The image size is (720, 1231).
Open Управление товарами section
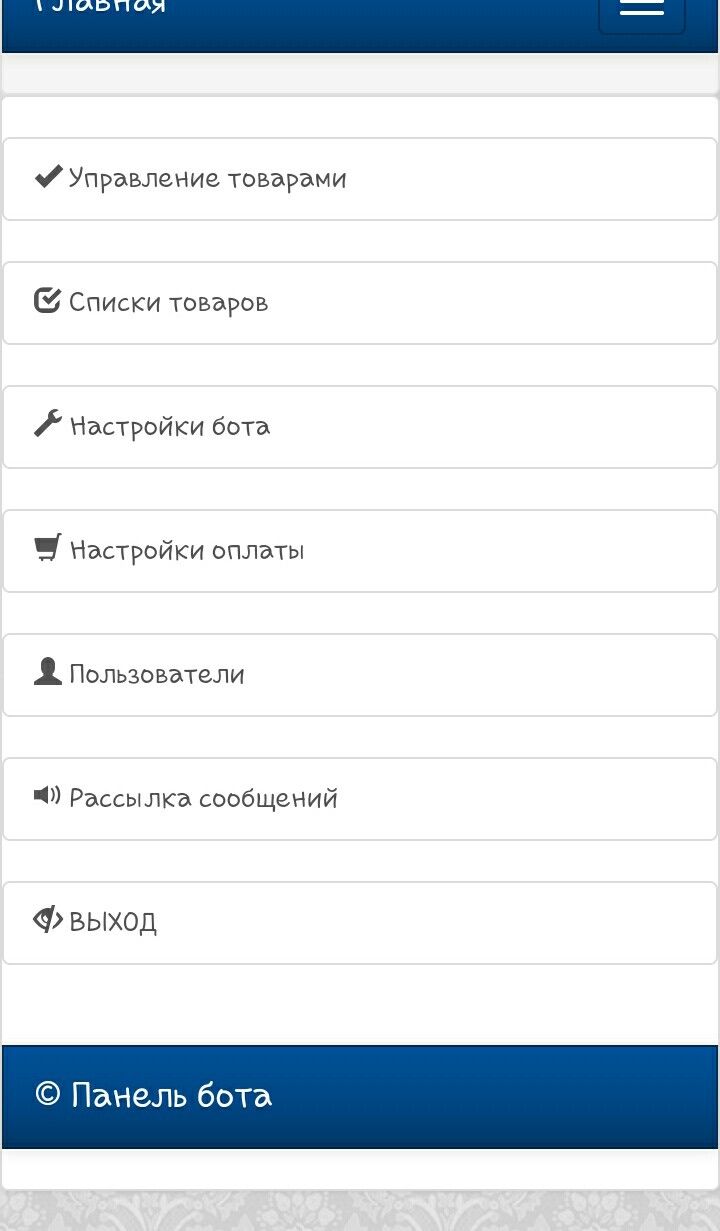[x=359, y=179]
